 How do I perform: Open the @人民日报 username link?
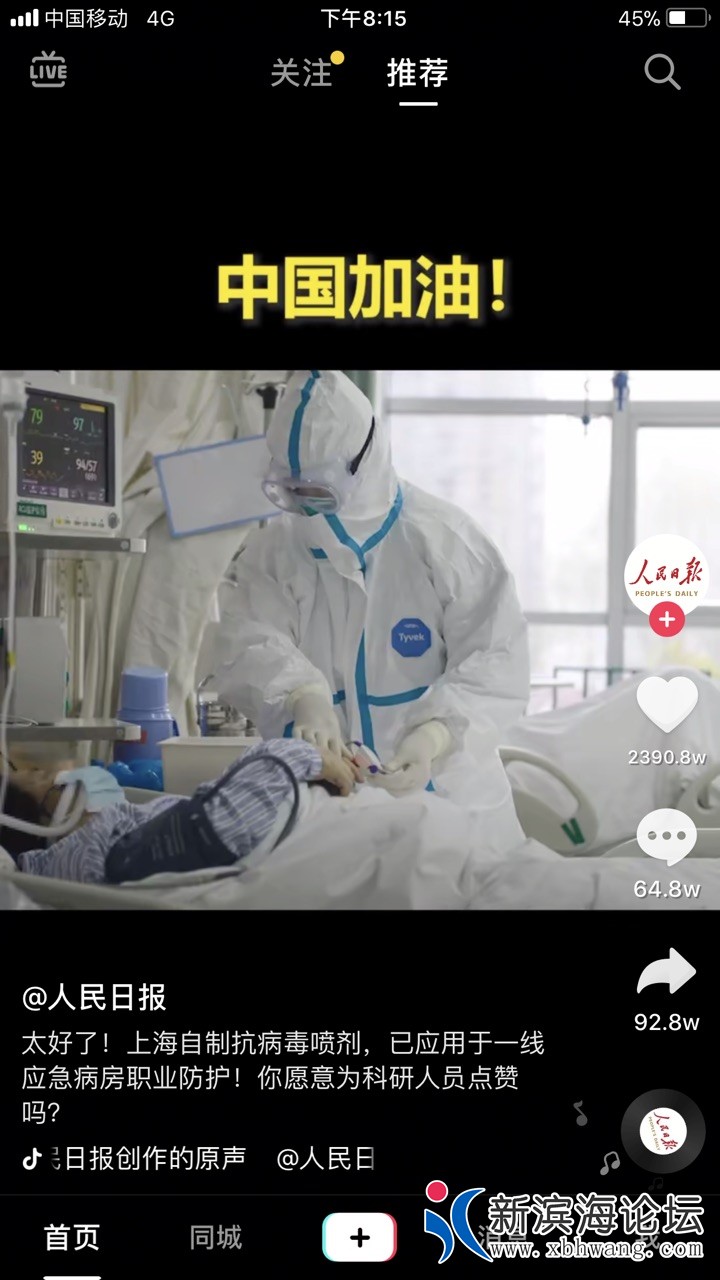click(x=94, y=997)
